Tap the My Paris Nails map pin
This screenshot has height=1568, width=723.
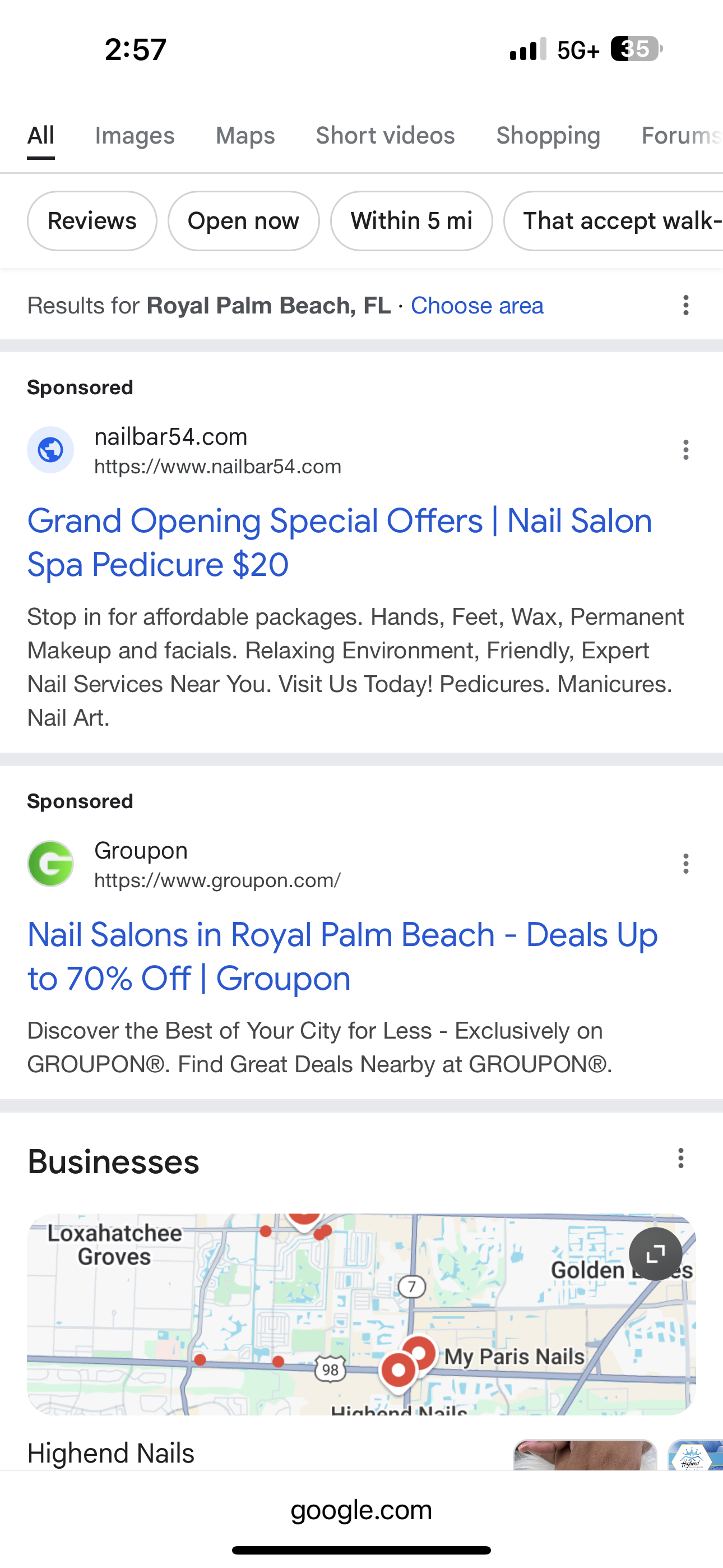pos(419,1353)
